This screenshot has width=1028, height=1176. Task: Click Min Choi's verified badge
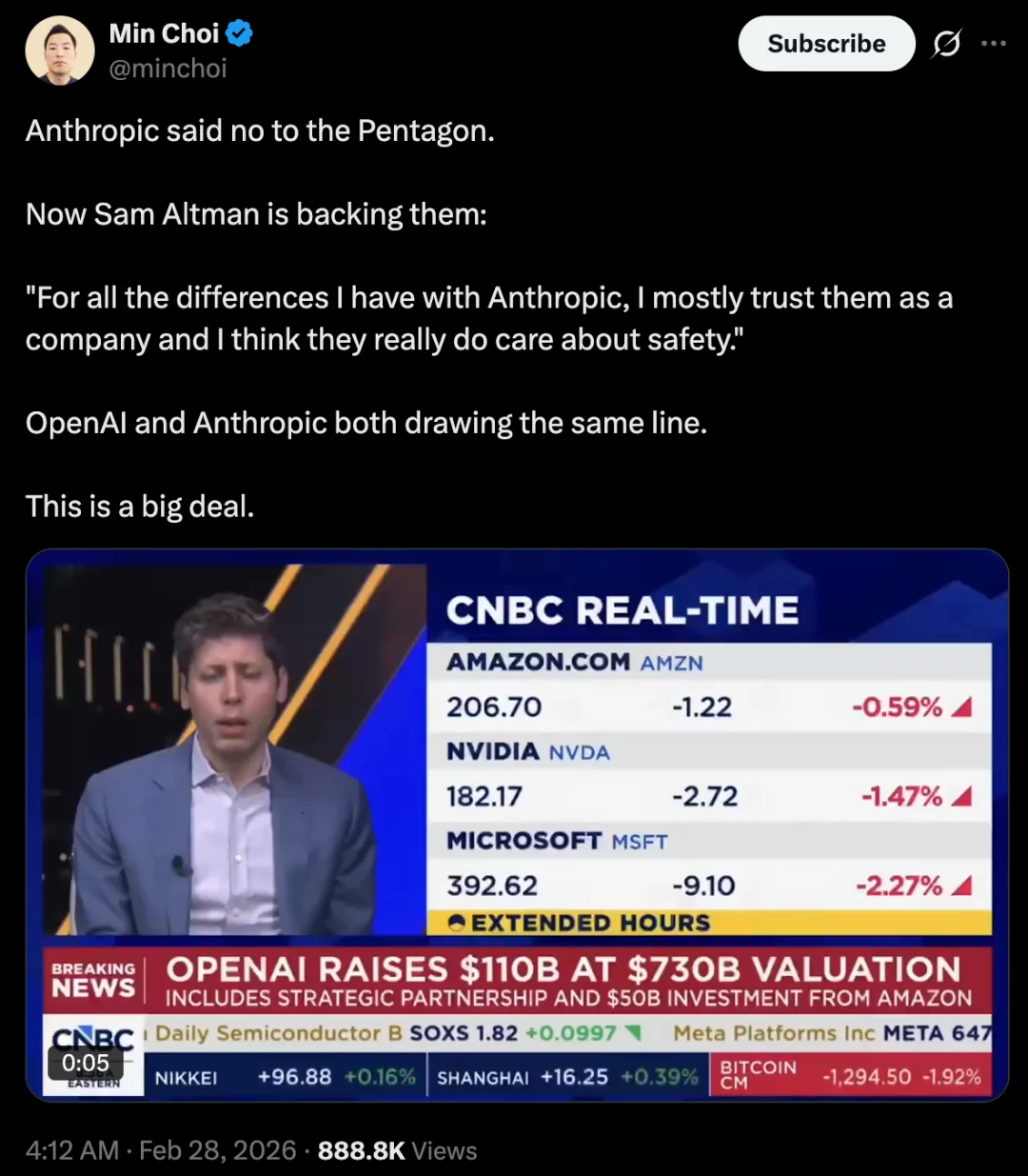coord(238,32)
